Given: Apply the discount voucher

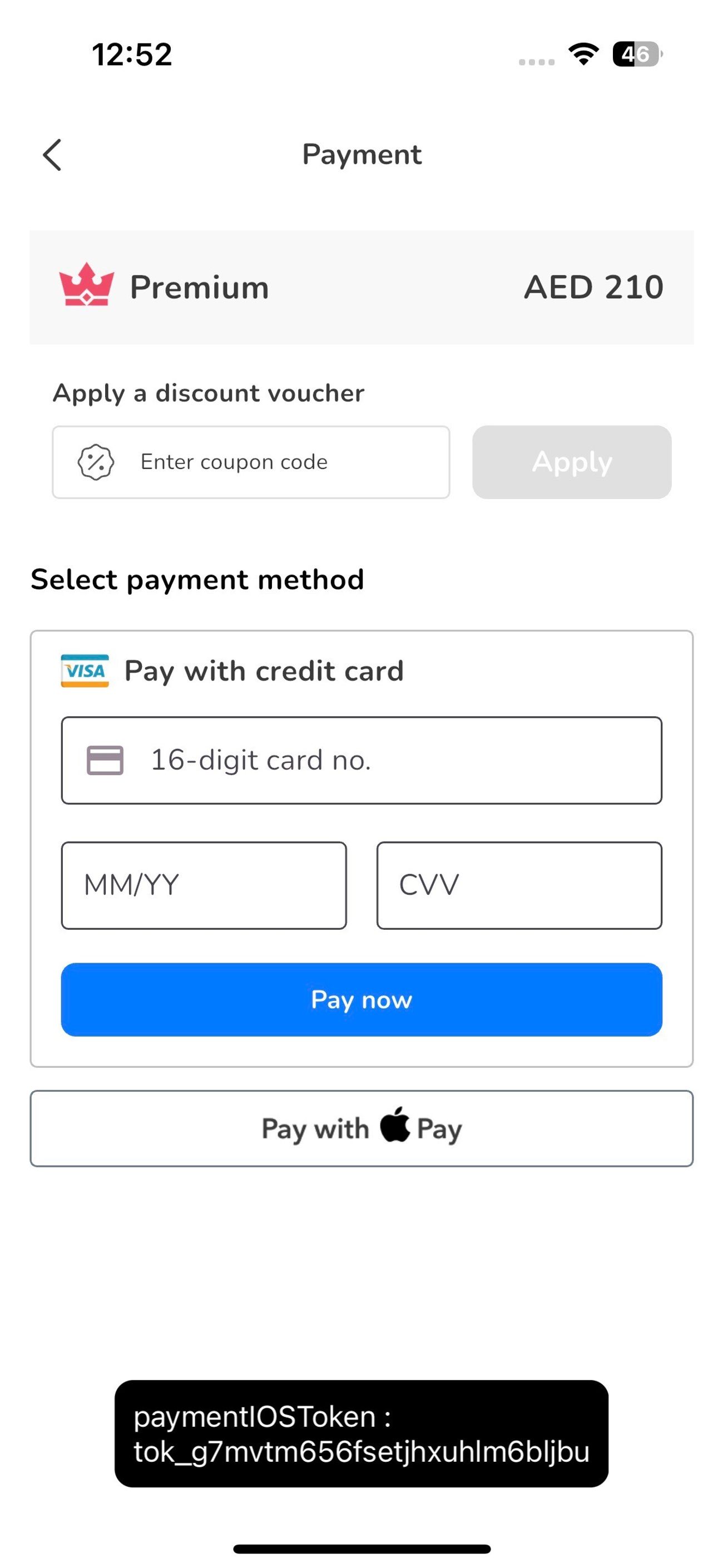Looking at the screenshot, I should tap(572, 462).
